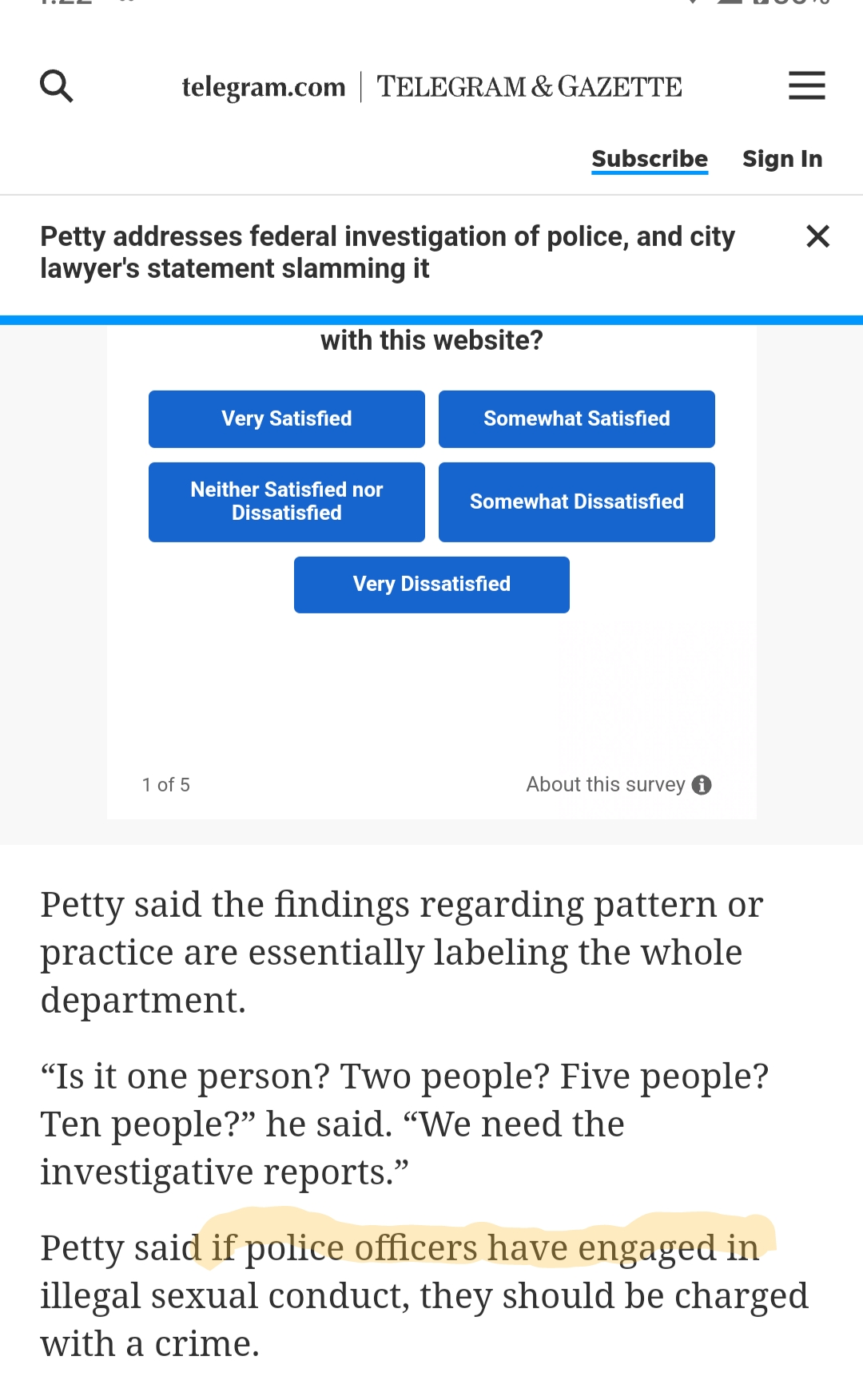
Task: Open About this survey info
Action: click(x=618, y=784)
